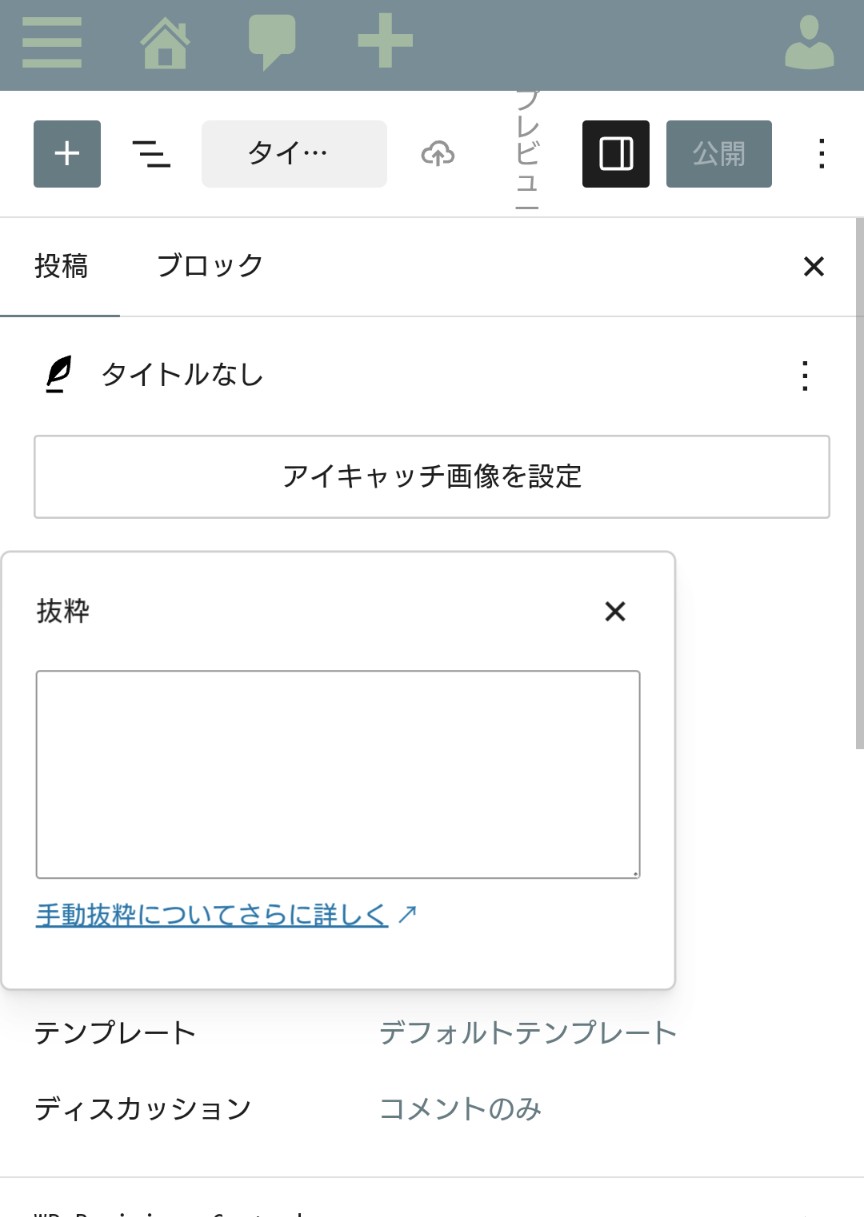Tap the plus icon in the admin bar
Image resolution: width=864 pixels, height=1217 pixels.
click(385, 45)
